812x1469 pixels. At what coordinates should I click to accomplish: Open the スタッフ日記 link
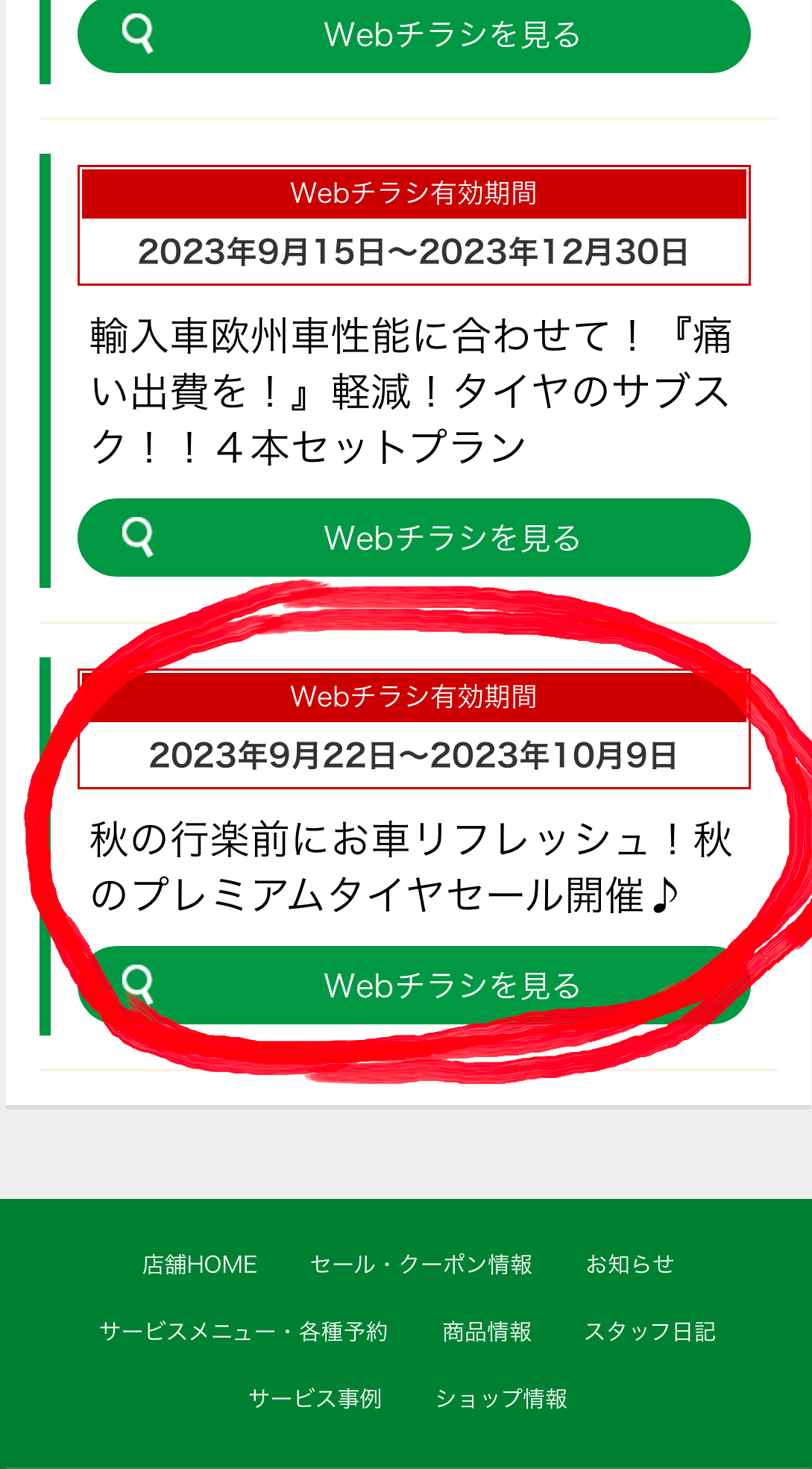click(649, 1332)
